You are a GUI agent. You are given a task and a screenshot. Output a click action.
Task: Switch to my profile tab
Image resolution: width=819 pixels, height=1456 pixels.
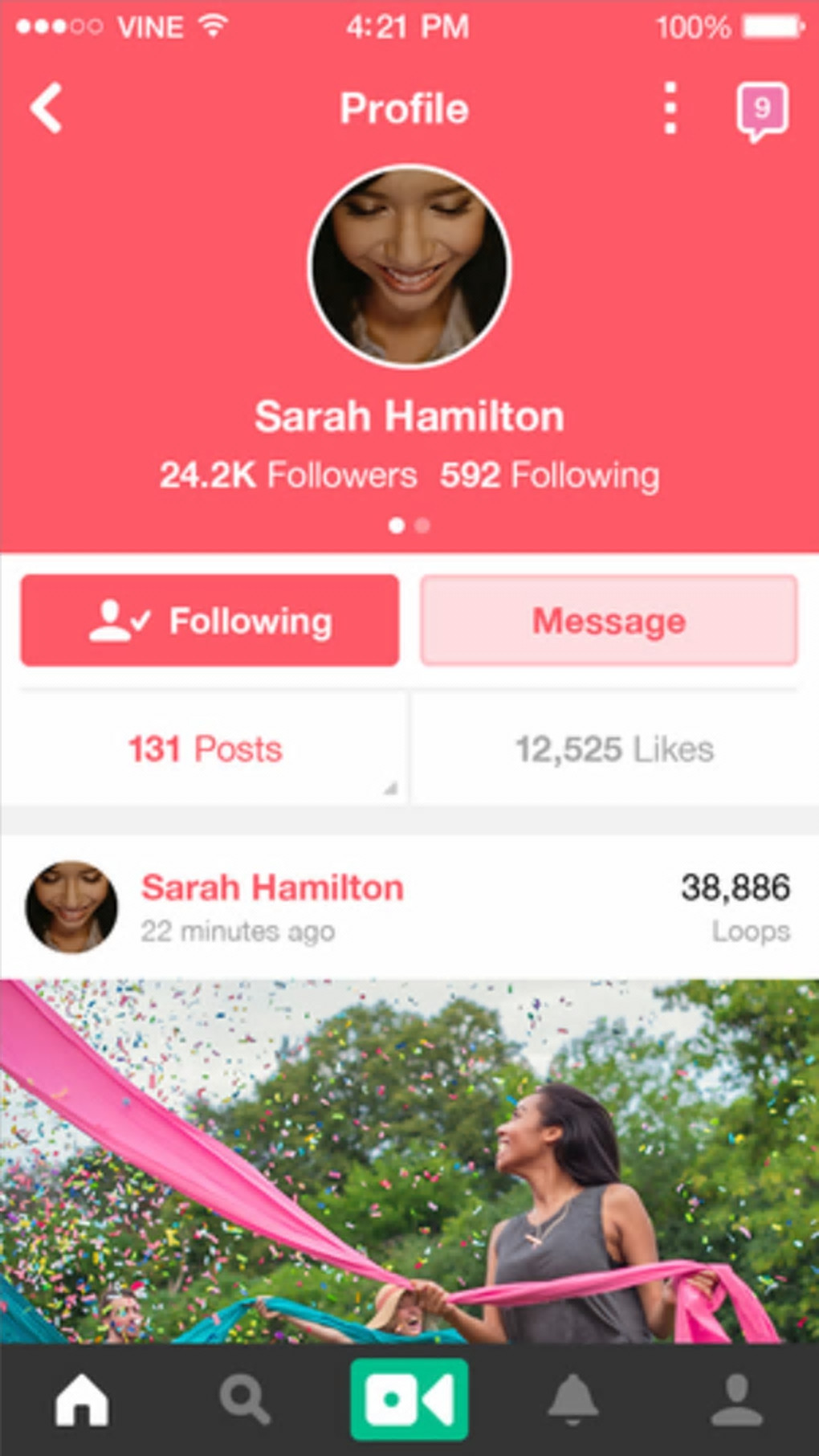pyautogui.click(x=736, y=1400)
